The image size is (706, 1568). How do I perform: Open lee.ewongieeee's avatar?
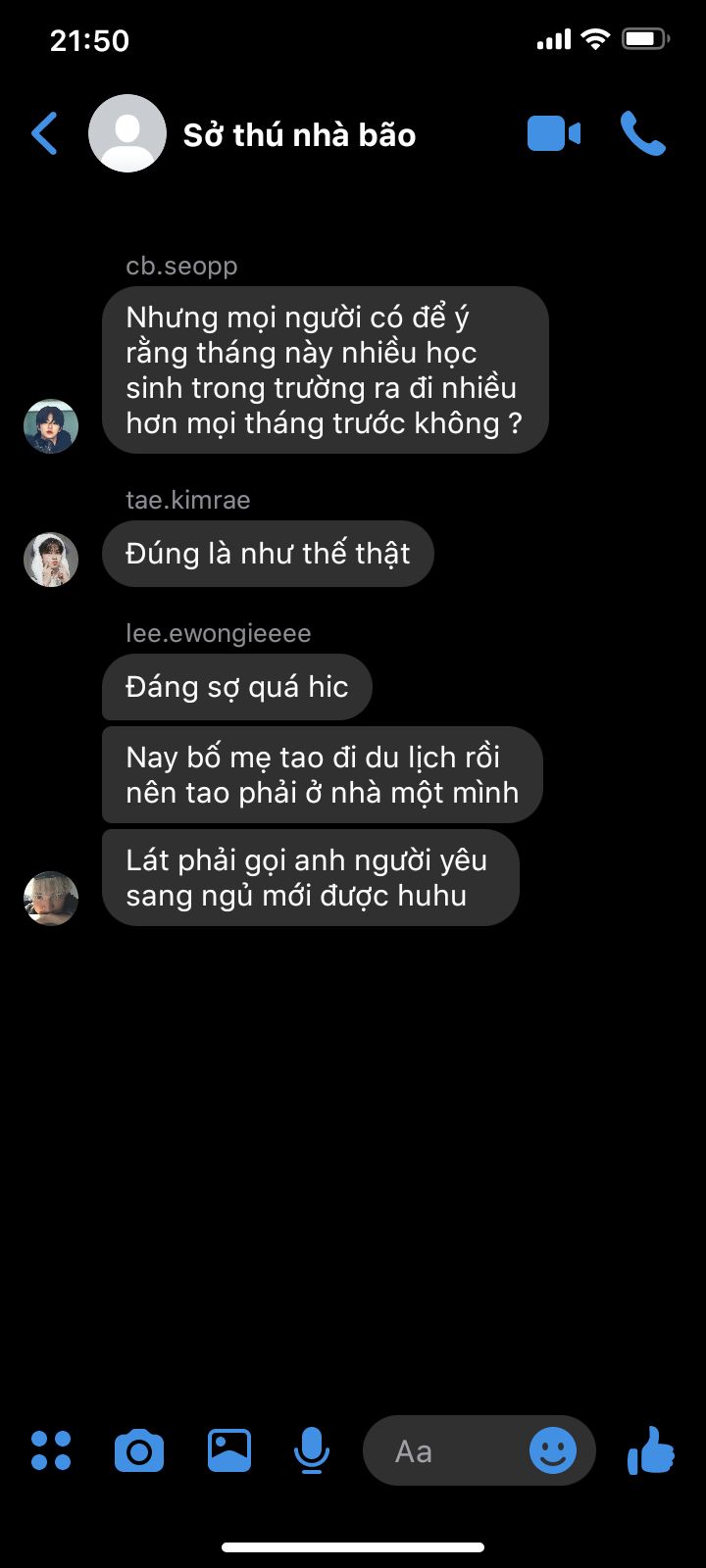(x=51, y=898)
